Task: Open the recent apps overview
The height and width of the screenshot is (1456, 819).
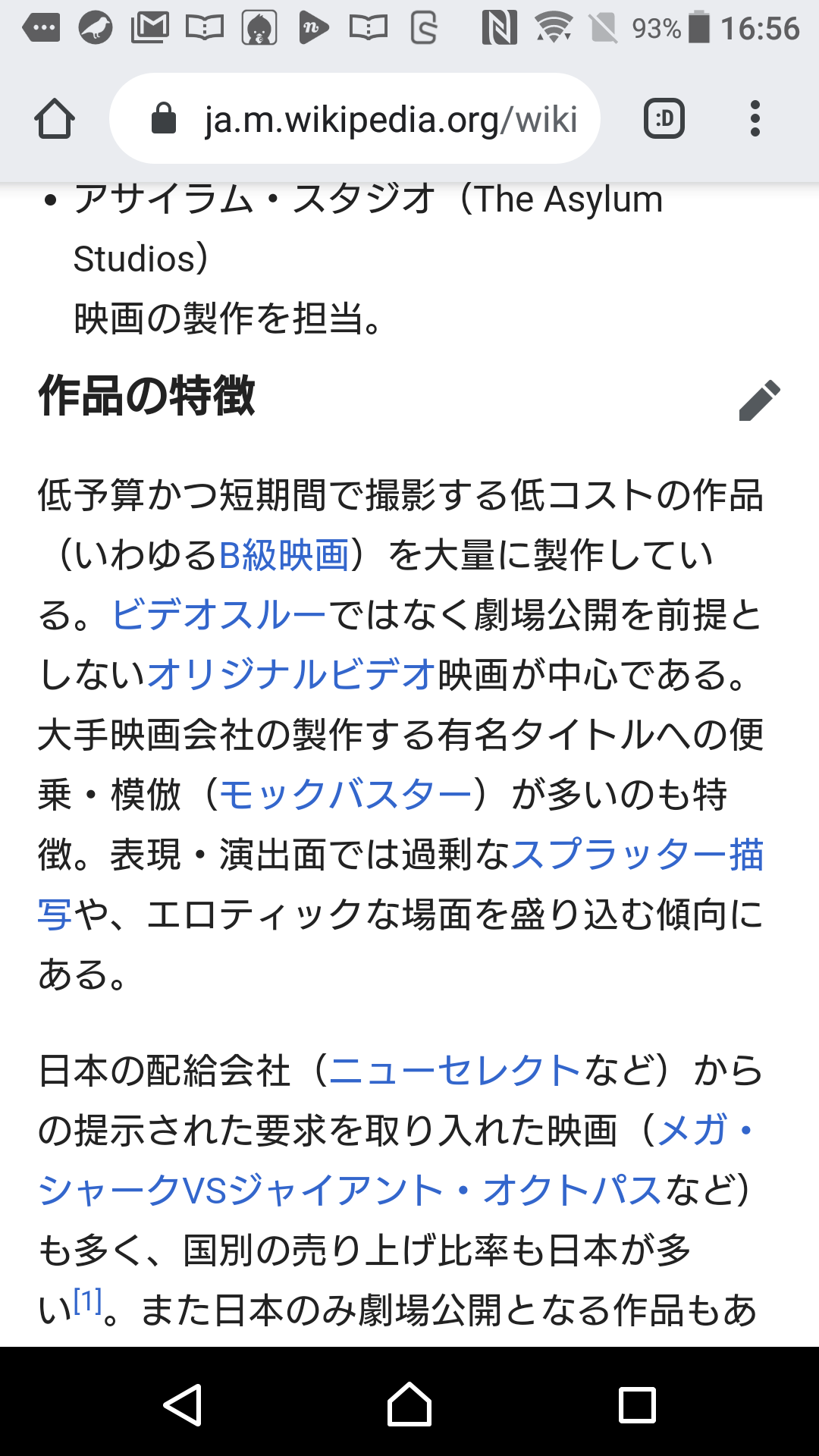Action: click(637, 1404)
